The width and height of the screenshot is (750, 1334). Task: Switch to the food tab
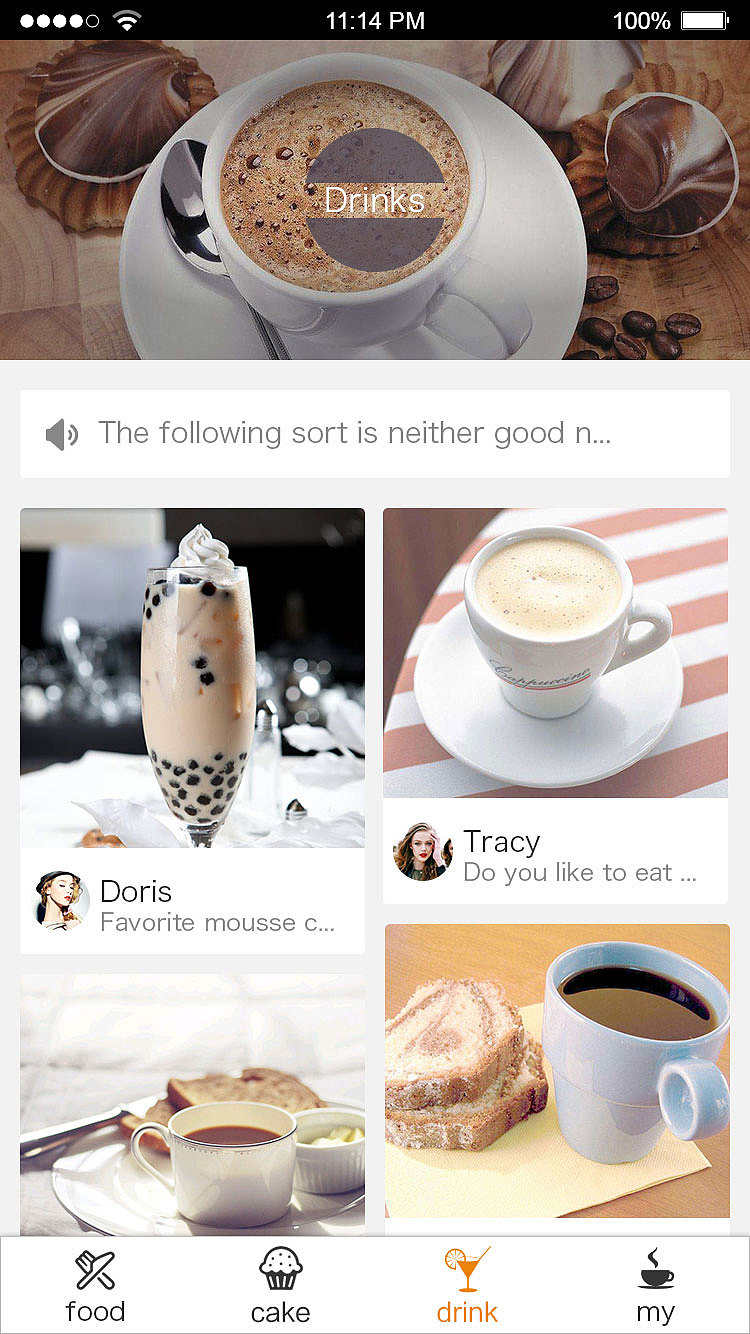click(x=95, y=1285)
